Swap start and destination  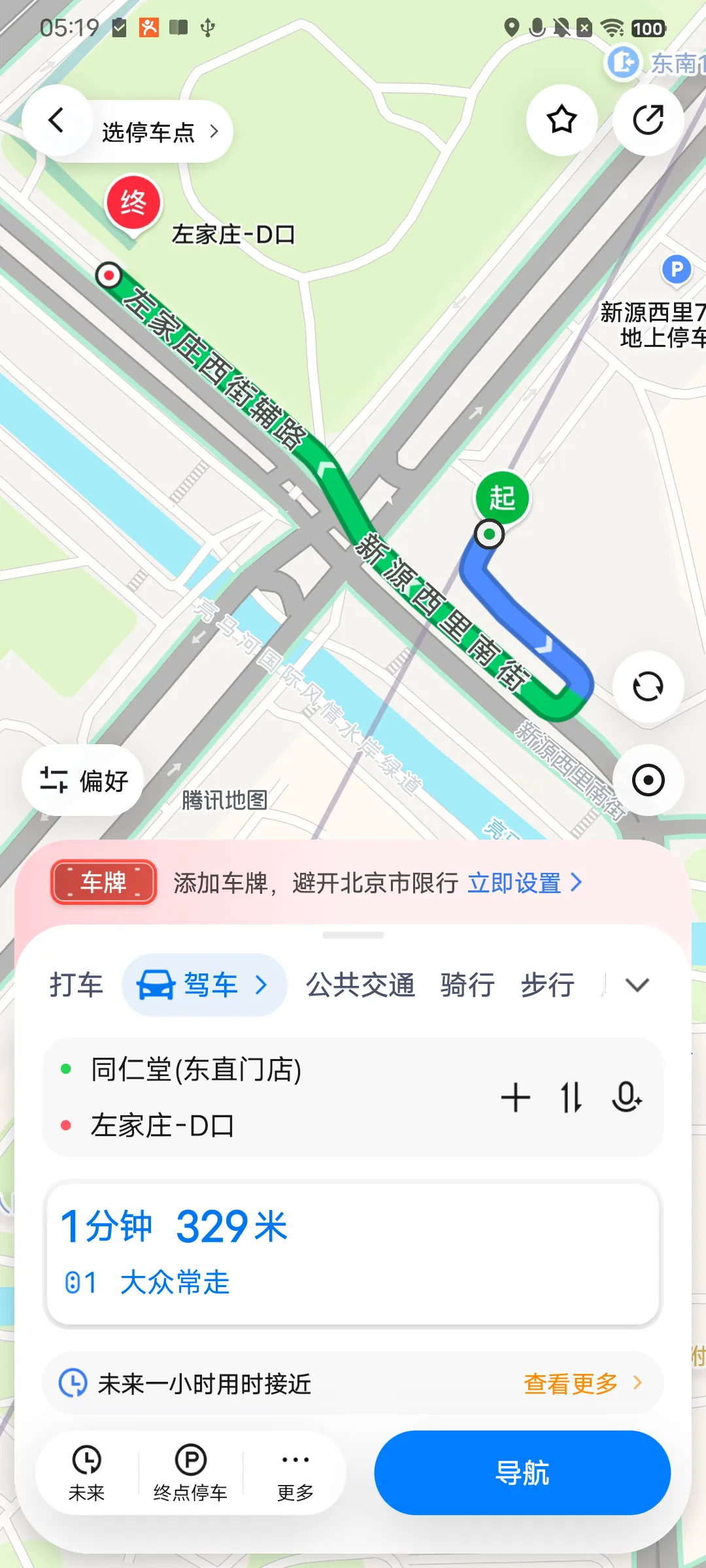pyautogui.click(x=571, y=1097)
